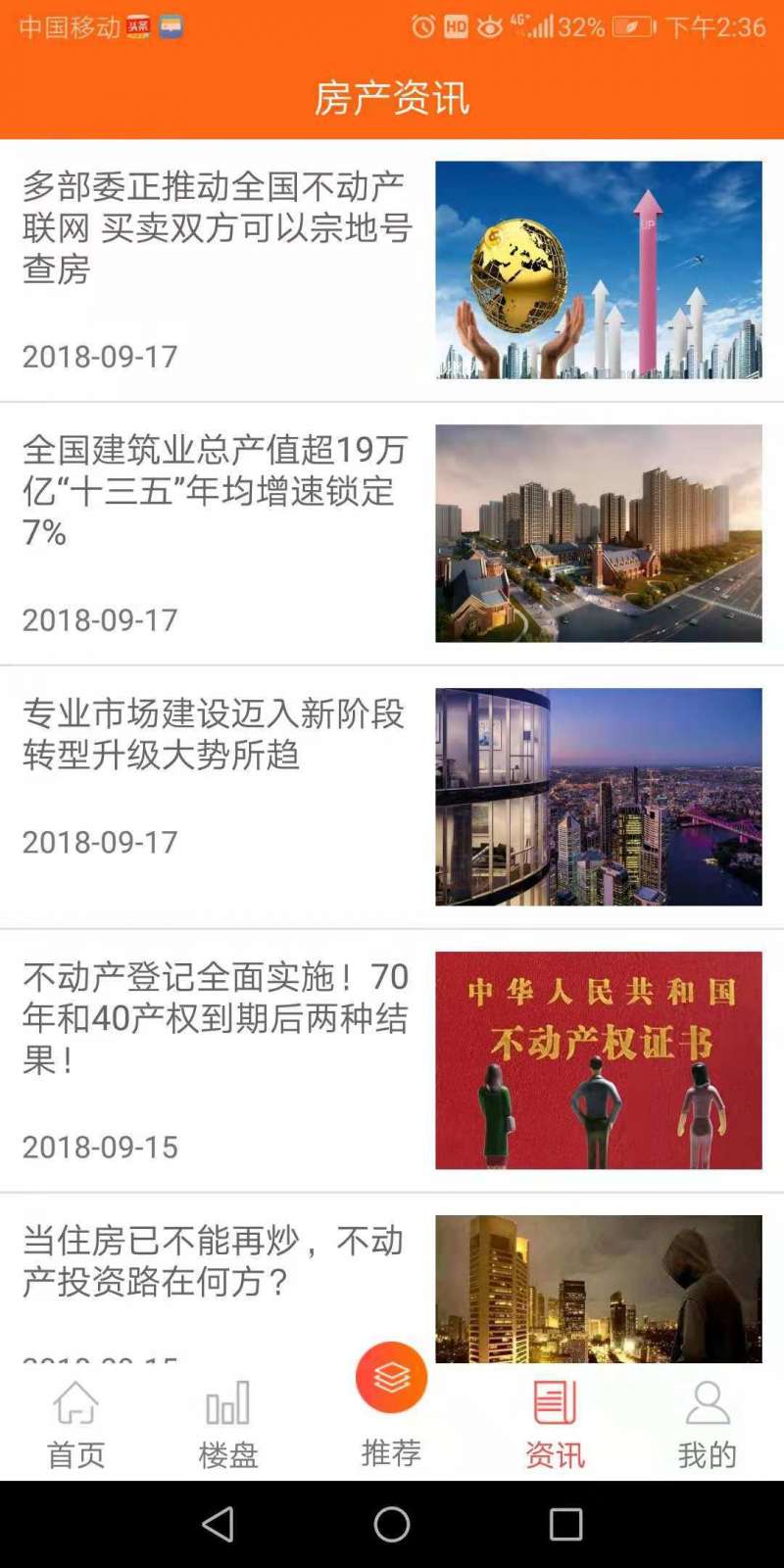Image resolution: width=784 pixels, height=1568 pixels.
Task: Switch to the 首页 tab
Action: [76, 1425]
